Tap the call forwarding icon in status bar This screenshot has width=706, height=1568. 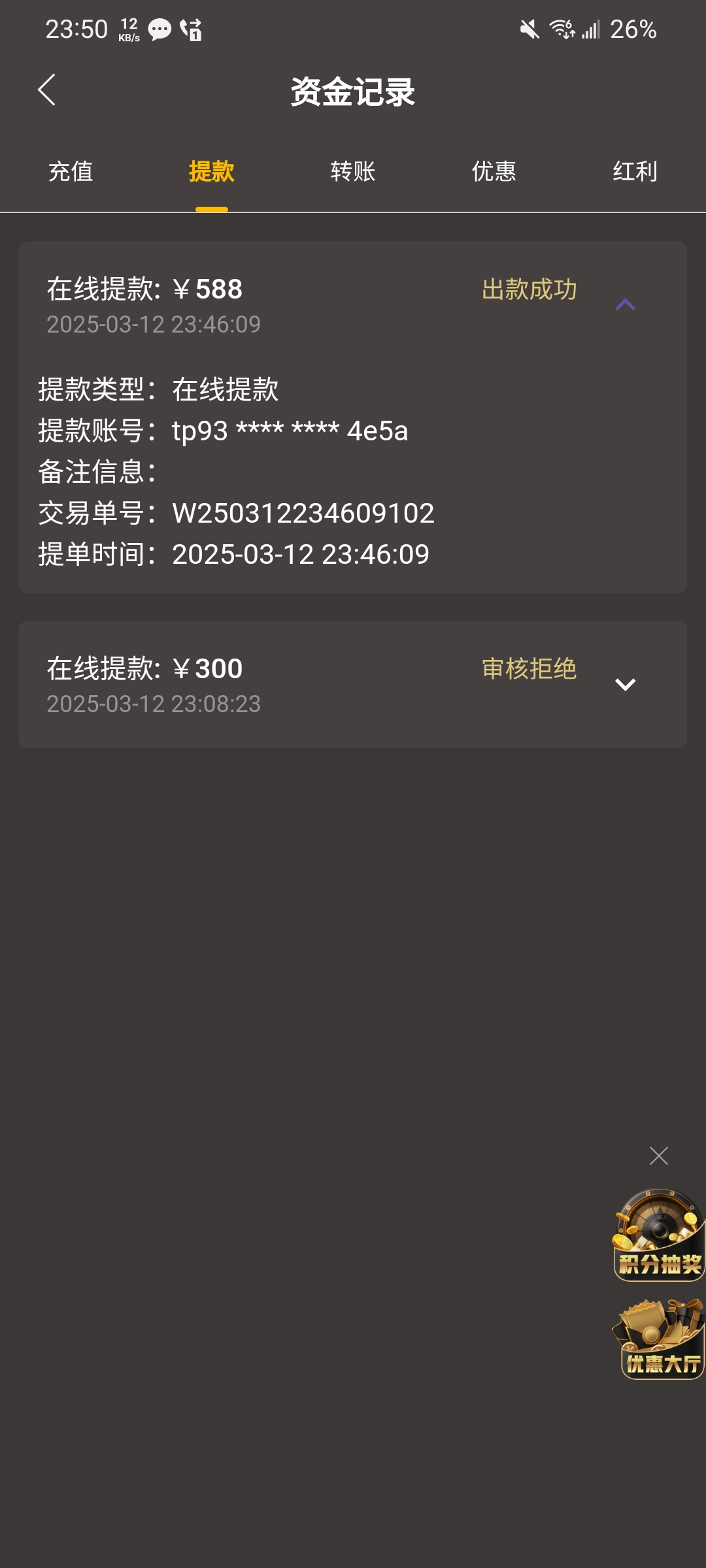[x=190, y=29]
